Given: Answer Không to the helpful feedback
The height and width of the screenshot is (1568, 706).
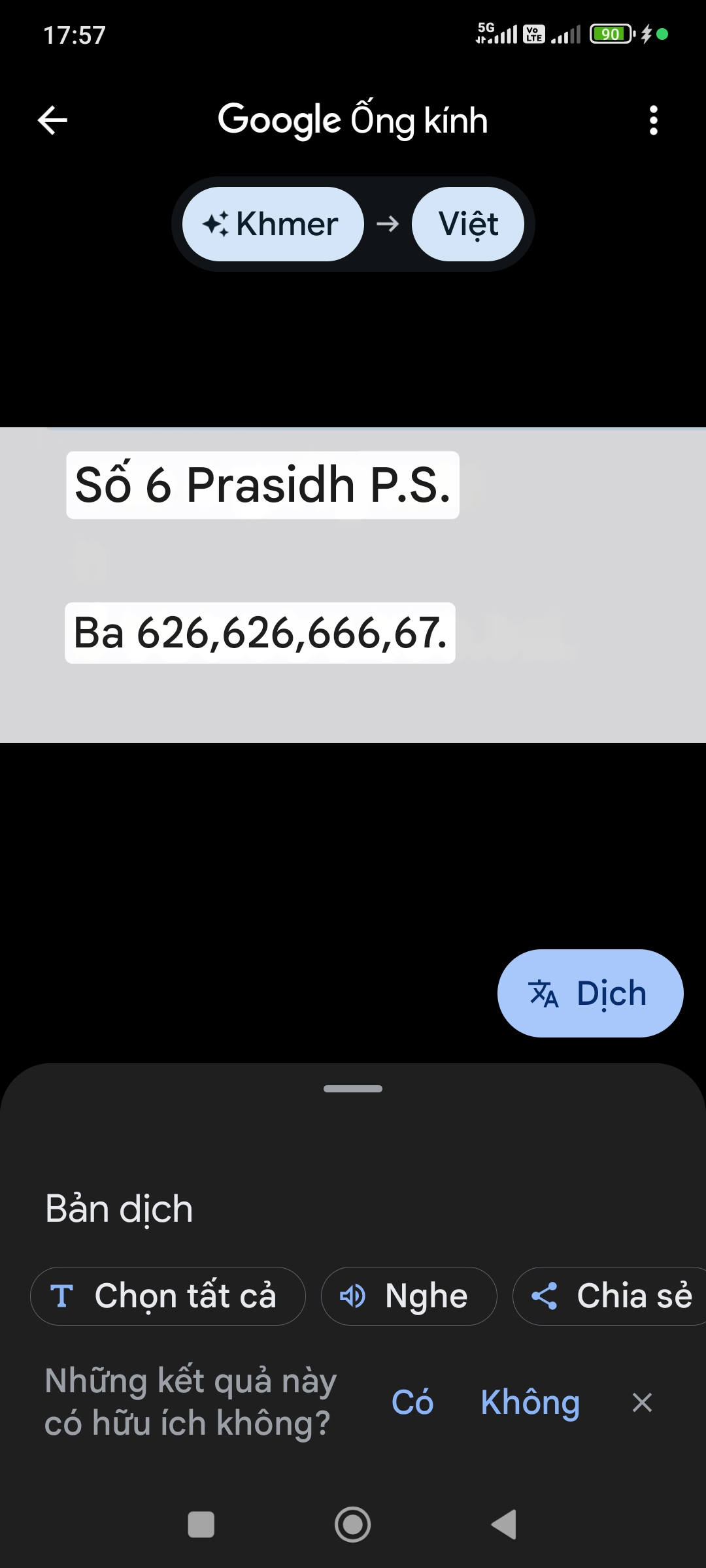Looking at the screenshot, I should point(530,1402).
